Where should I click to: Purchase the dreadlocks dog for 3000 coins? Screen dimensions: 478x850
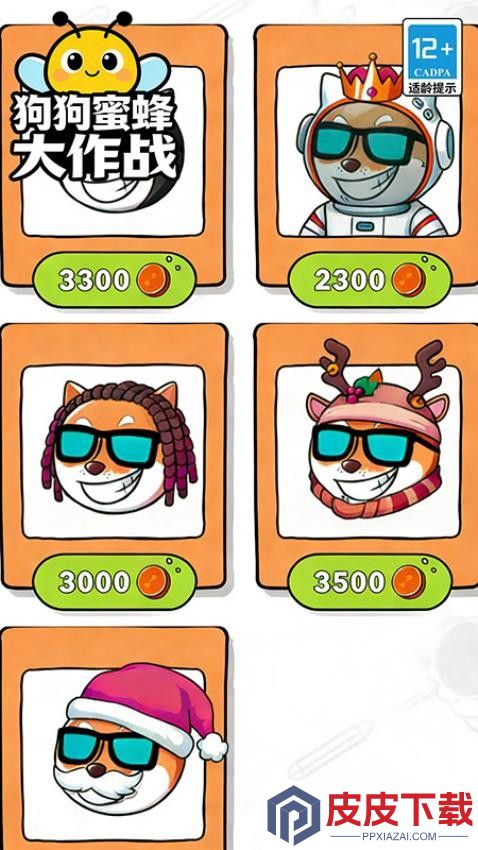(x=114, y=582)
